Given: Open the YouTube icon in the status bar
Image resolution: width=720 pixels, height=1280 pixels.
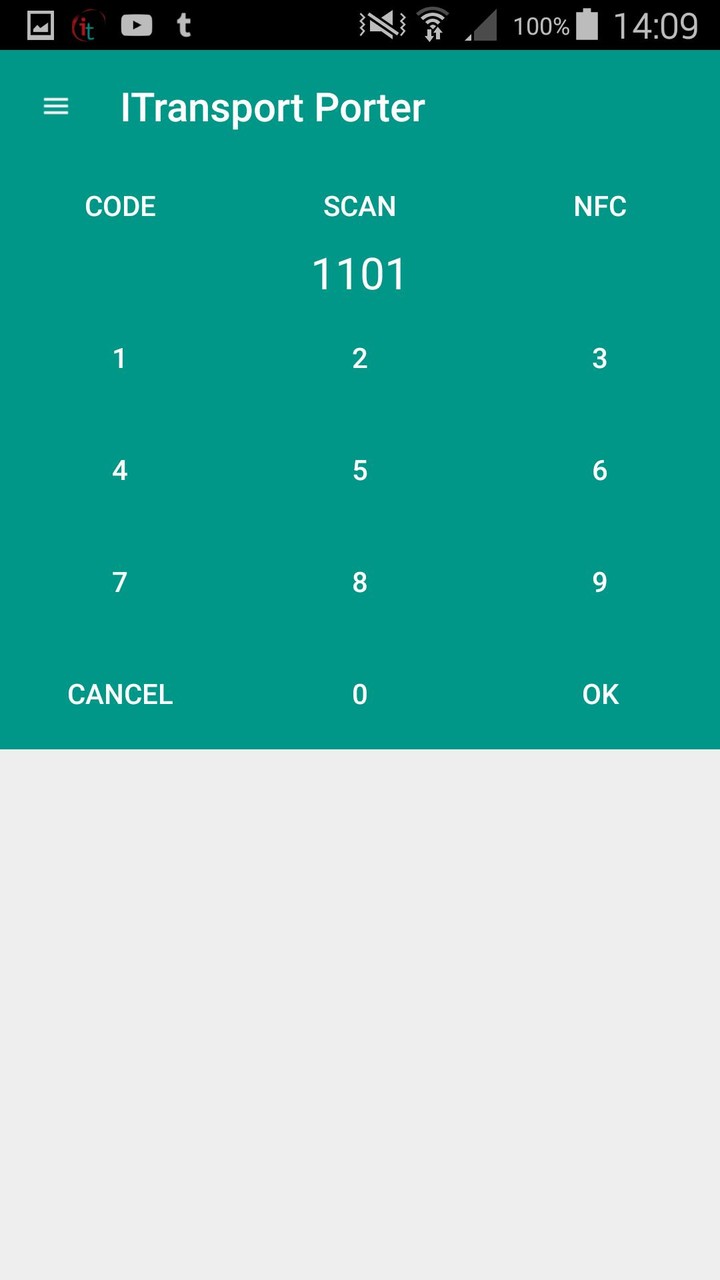Looking at the screenshot, I should click(x=136, y=25).
